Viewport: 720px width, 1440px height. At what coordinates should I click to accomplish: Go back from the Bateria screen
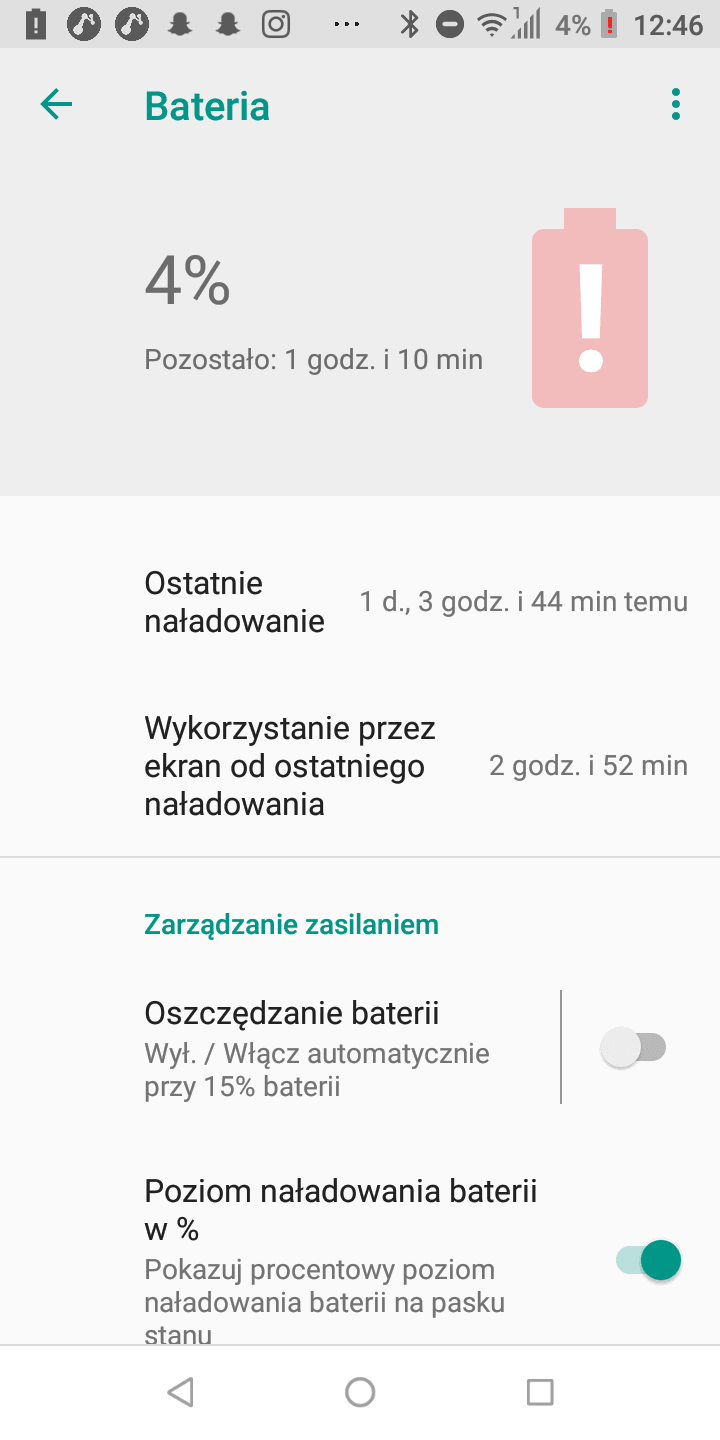[57, 105]
